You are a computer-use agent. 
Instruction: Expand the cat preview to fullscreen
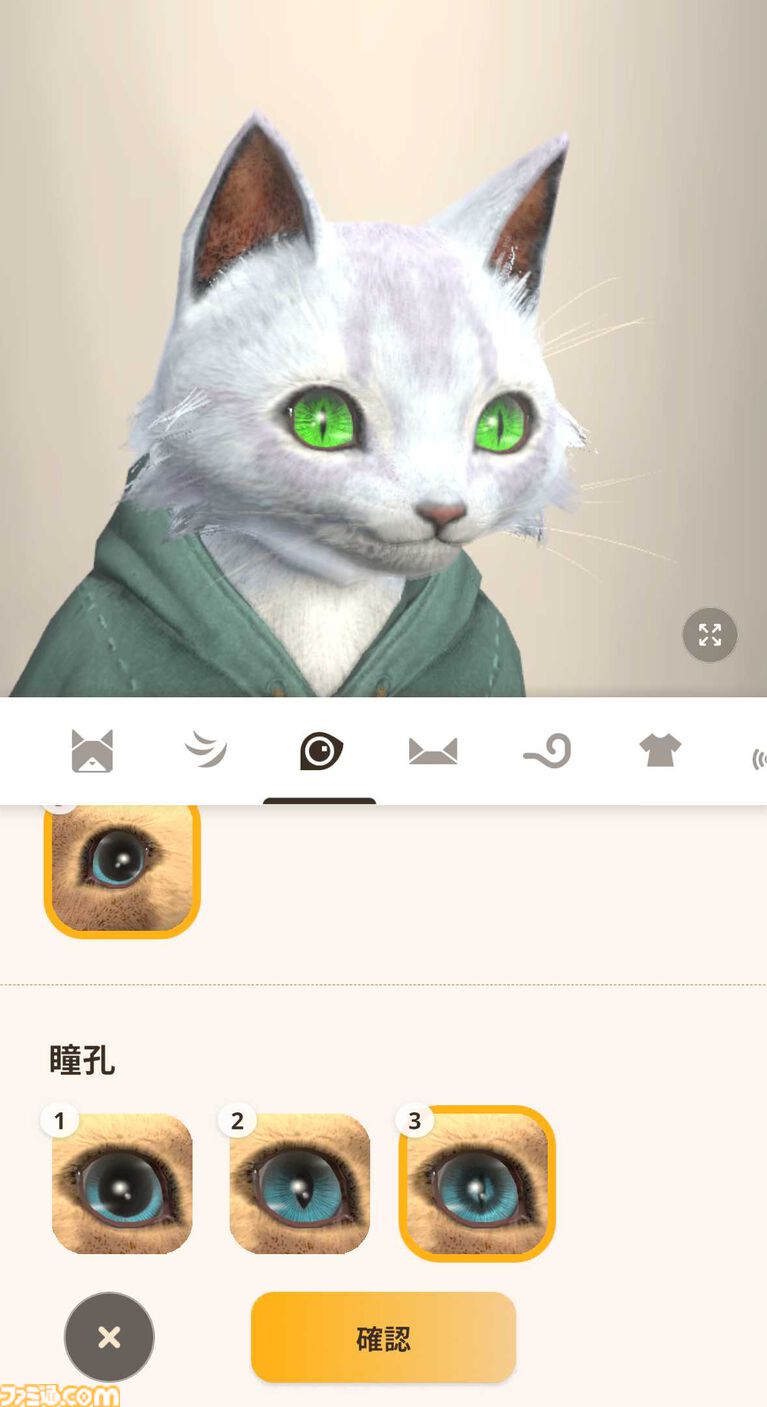[710, 634]
